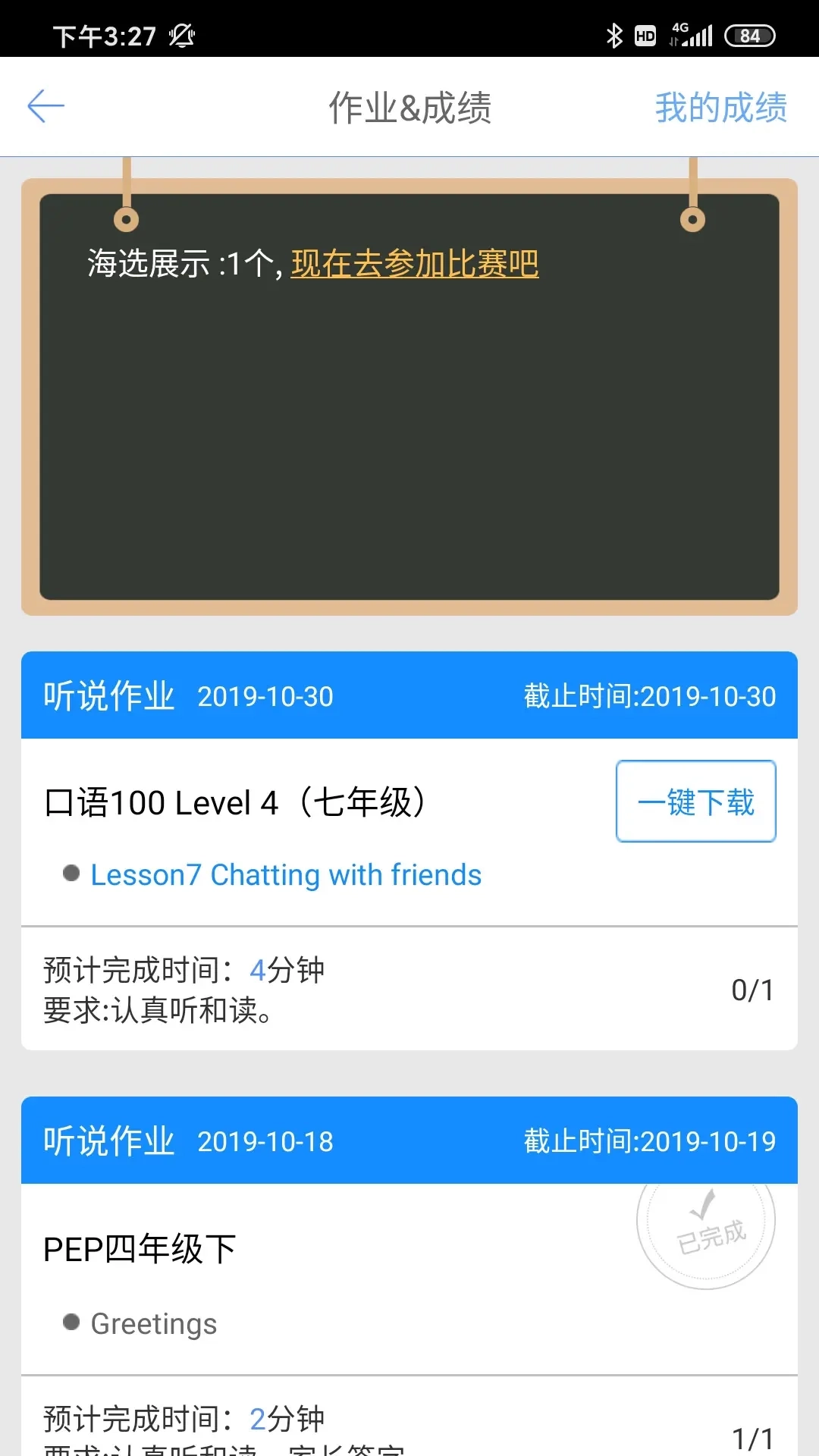Tap the 0/1 progress indicator
Screen dimensions: 819x1456
752,988
